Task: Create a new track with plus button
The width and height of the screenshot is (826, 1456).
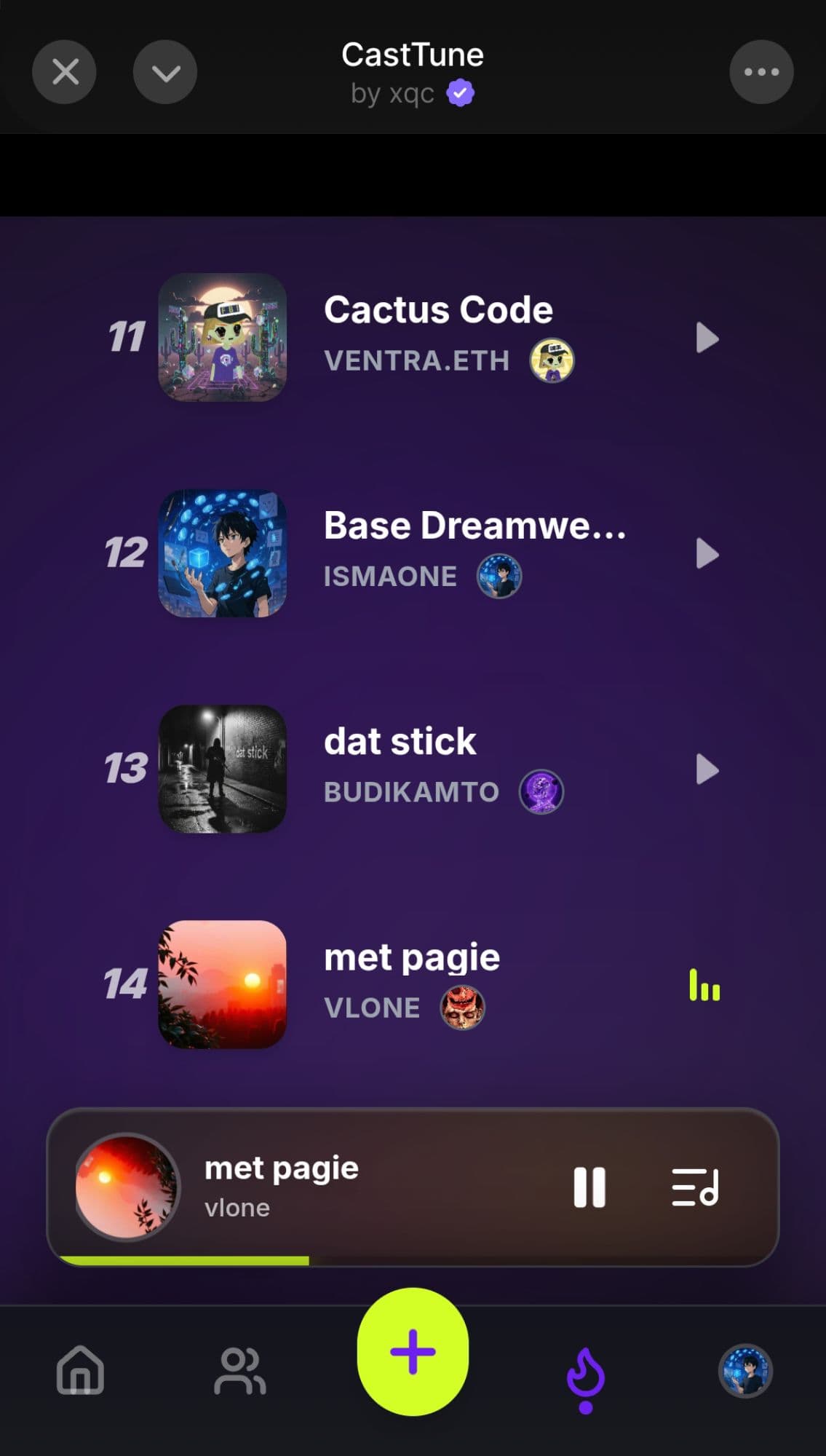Action: click(x=413, y=1352)
